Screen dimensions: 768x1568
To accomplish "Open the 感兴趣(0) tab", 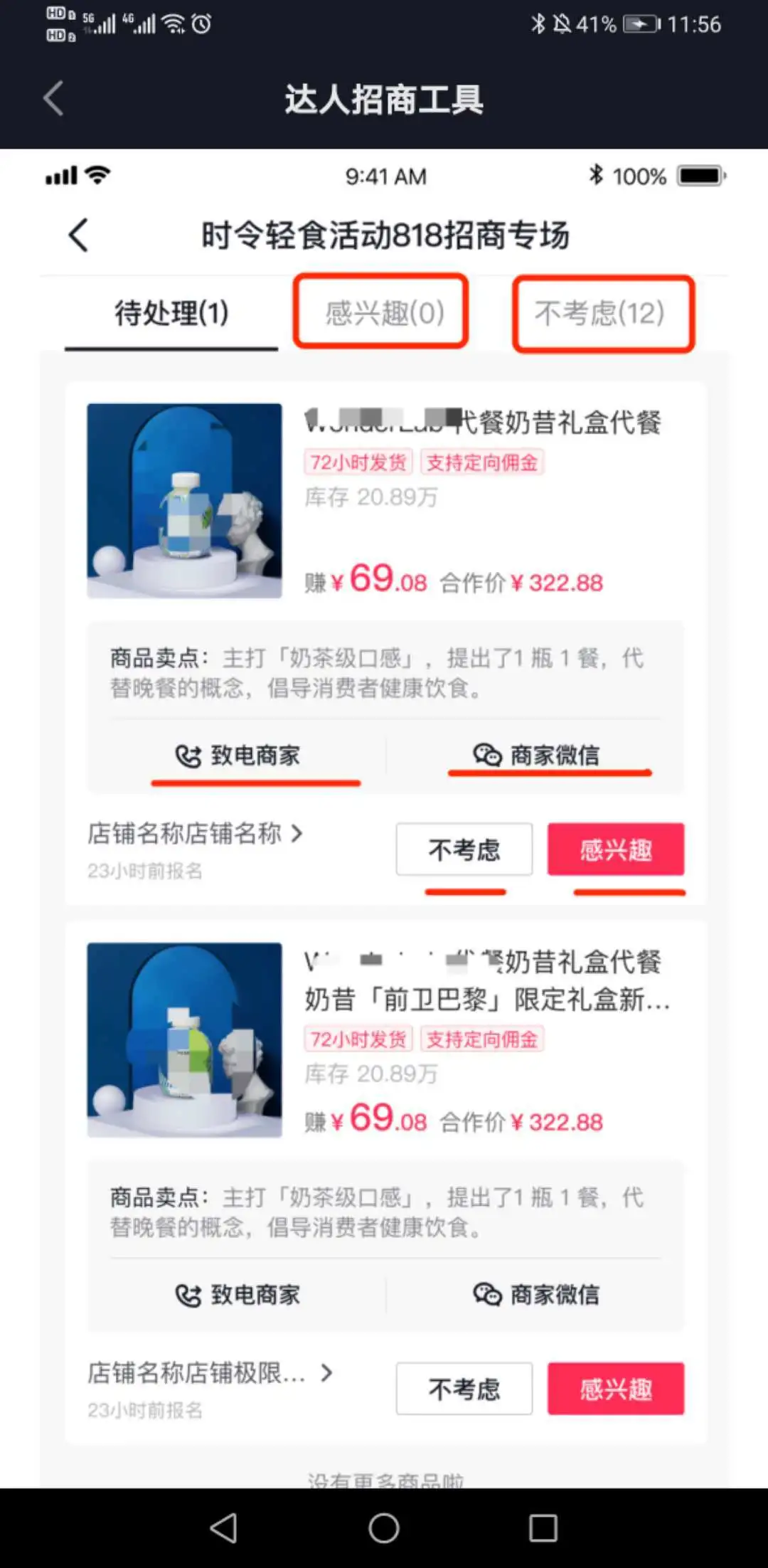I will [382, 310].
